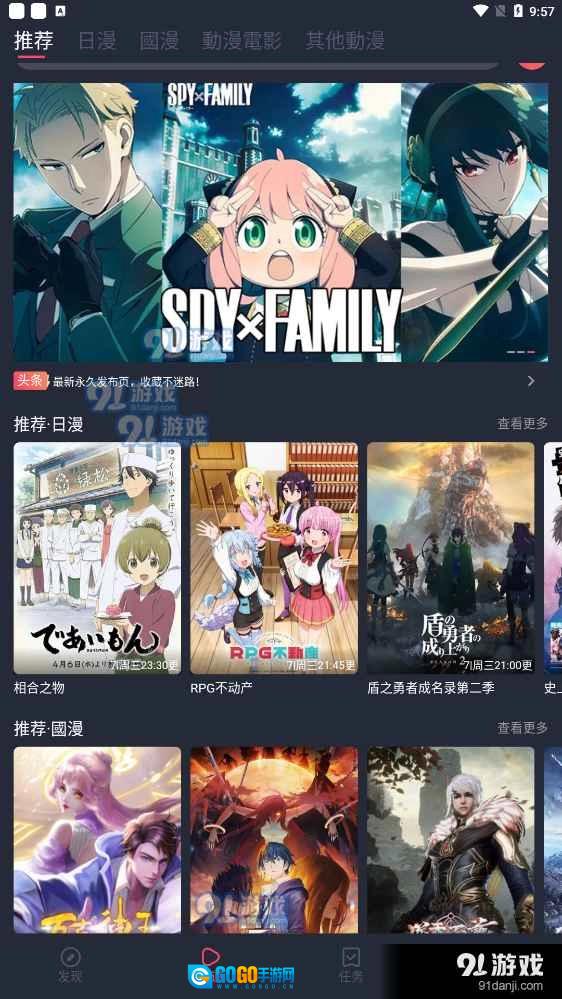562x999 pixels.
Task: Select the 其他動漫 tab
Action: 345,40
